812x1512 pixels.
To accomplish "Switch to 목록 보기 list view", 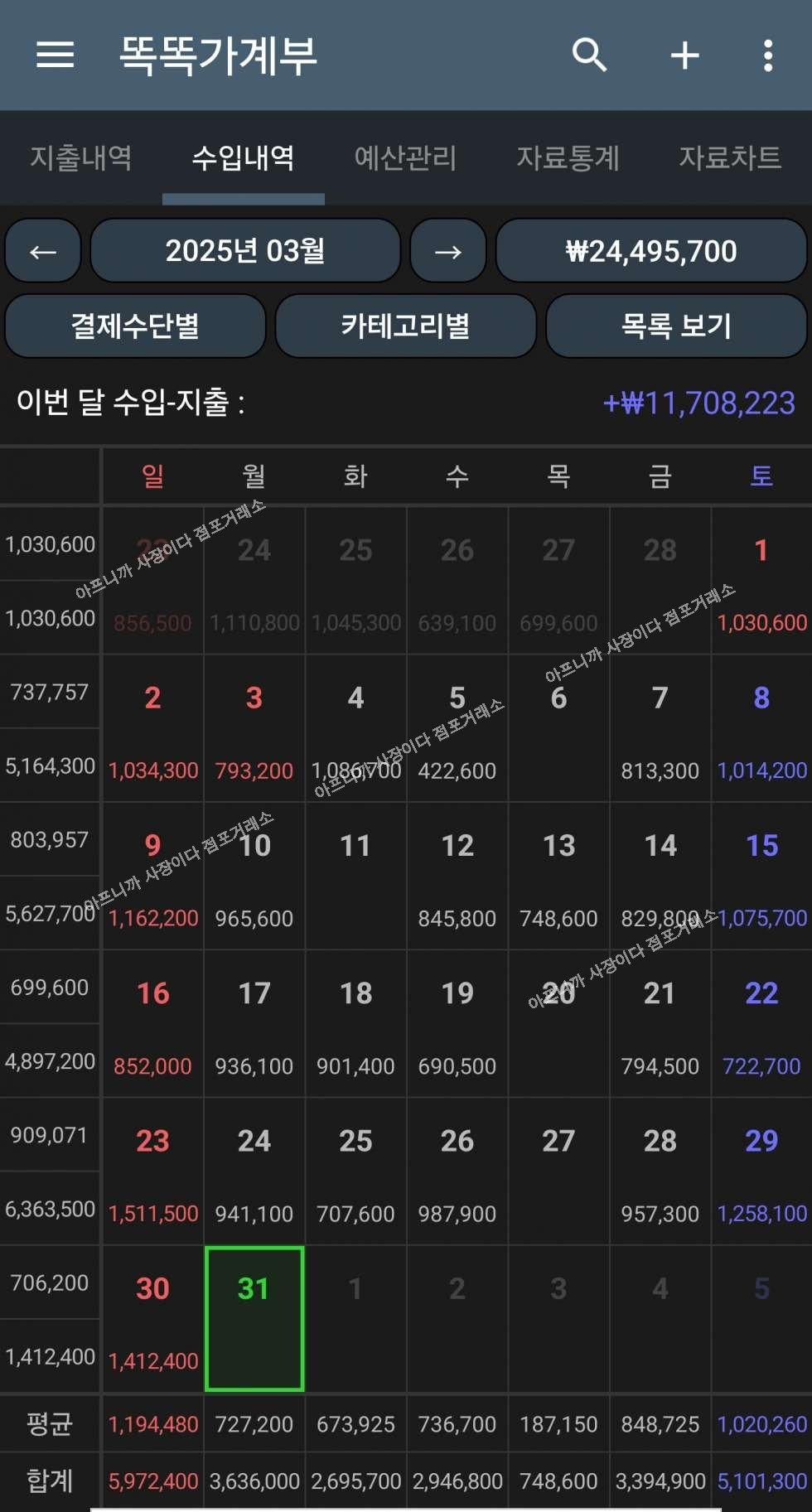I will (x=676, y=326).
